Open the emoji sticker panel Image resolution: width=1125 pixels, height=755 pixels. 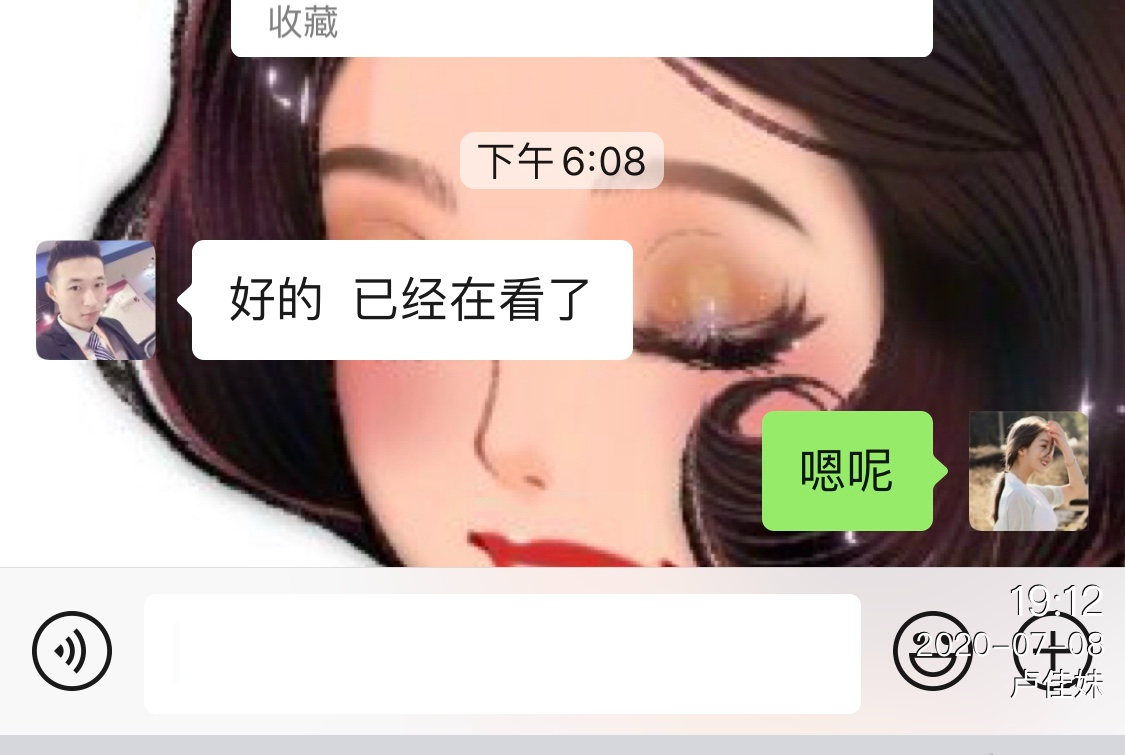[931, 651]
